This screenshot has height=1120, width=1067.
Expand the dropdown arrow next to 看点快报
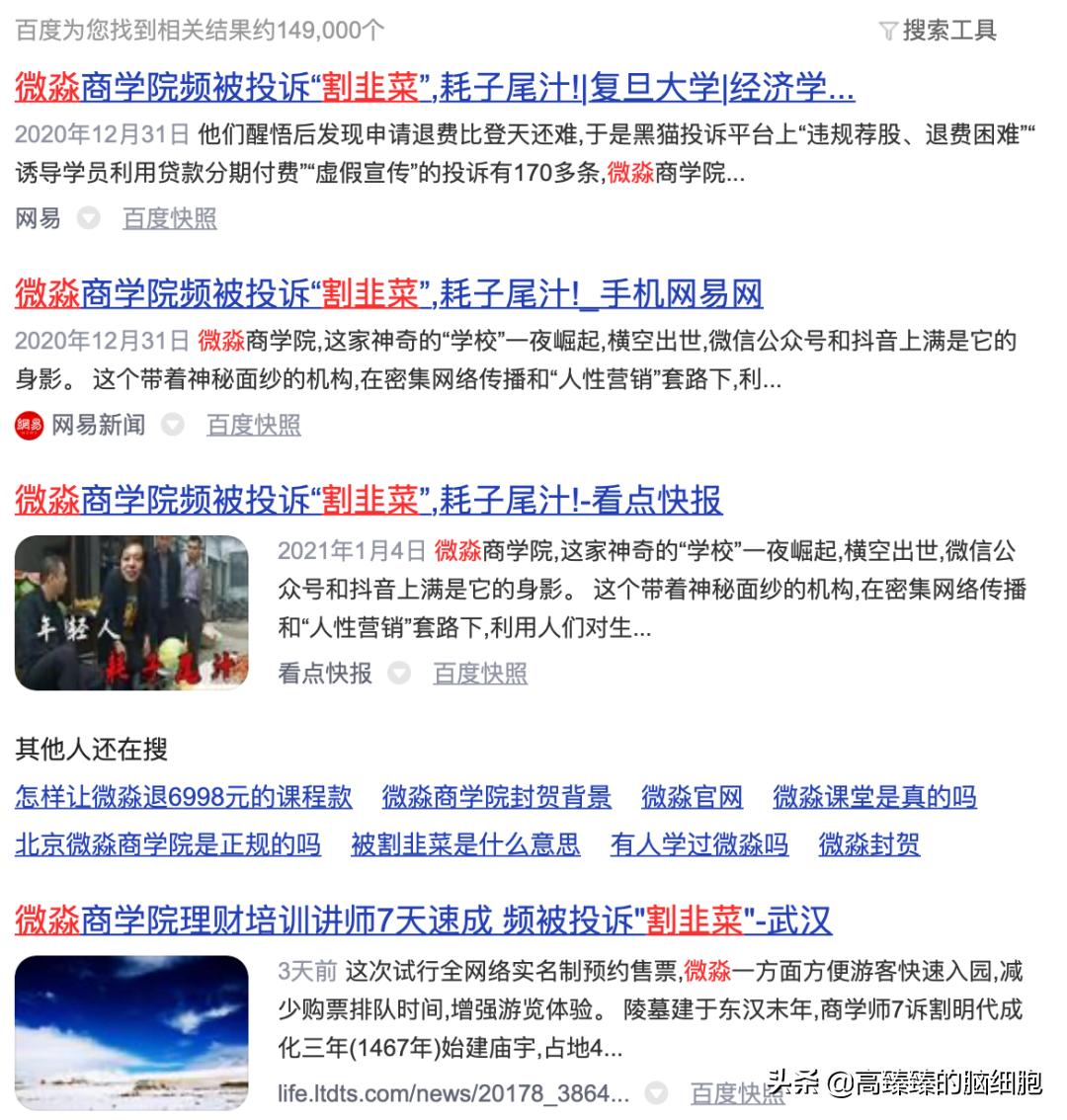tap(399, 674)
